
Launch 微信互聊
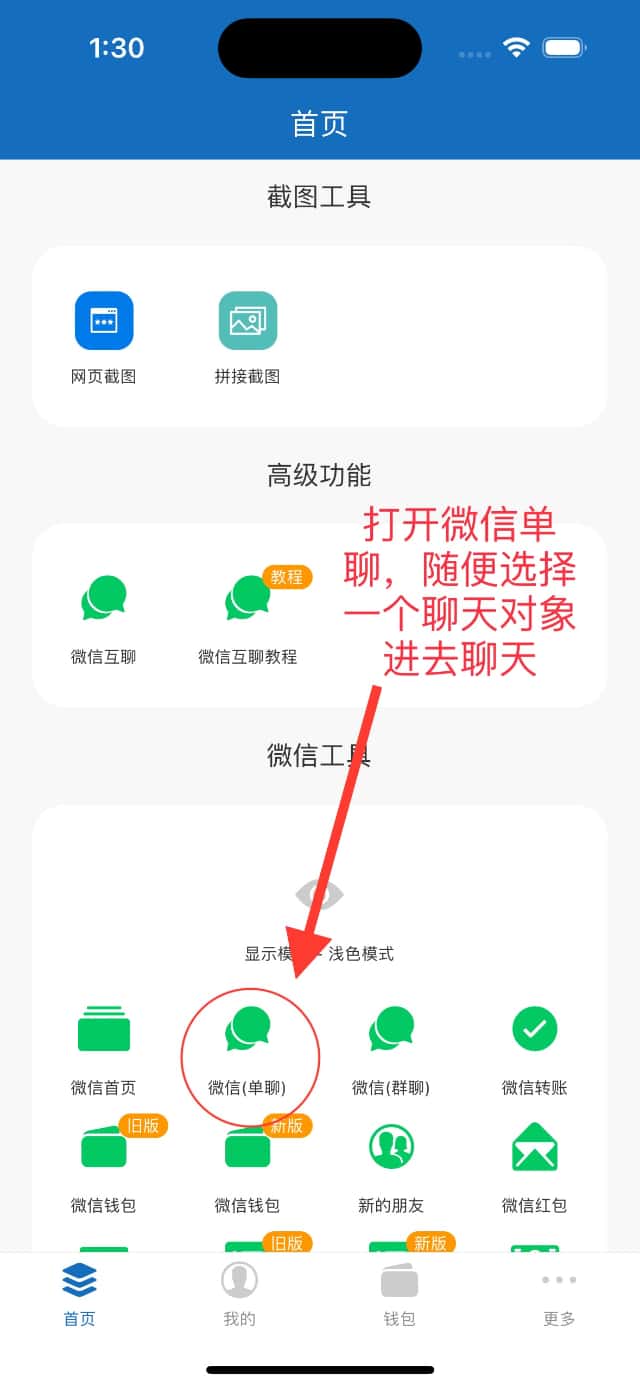[x=104, y=601]
